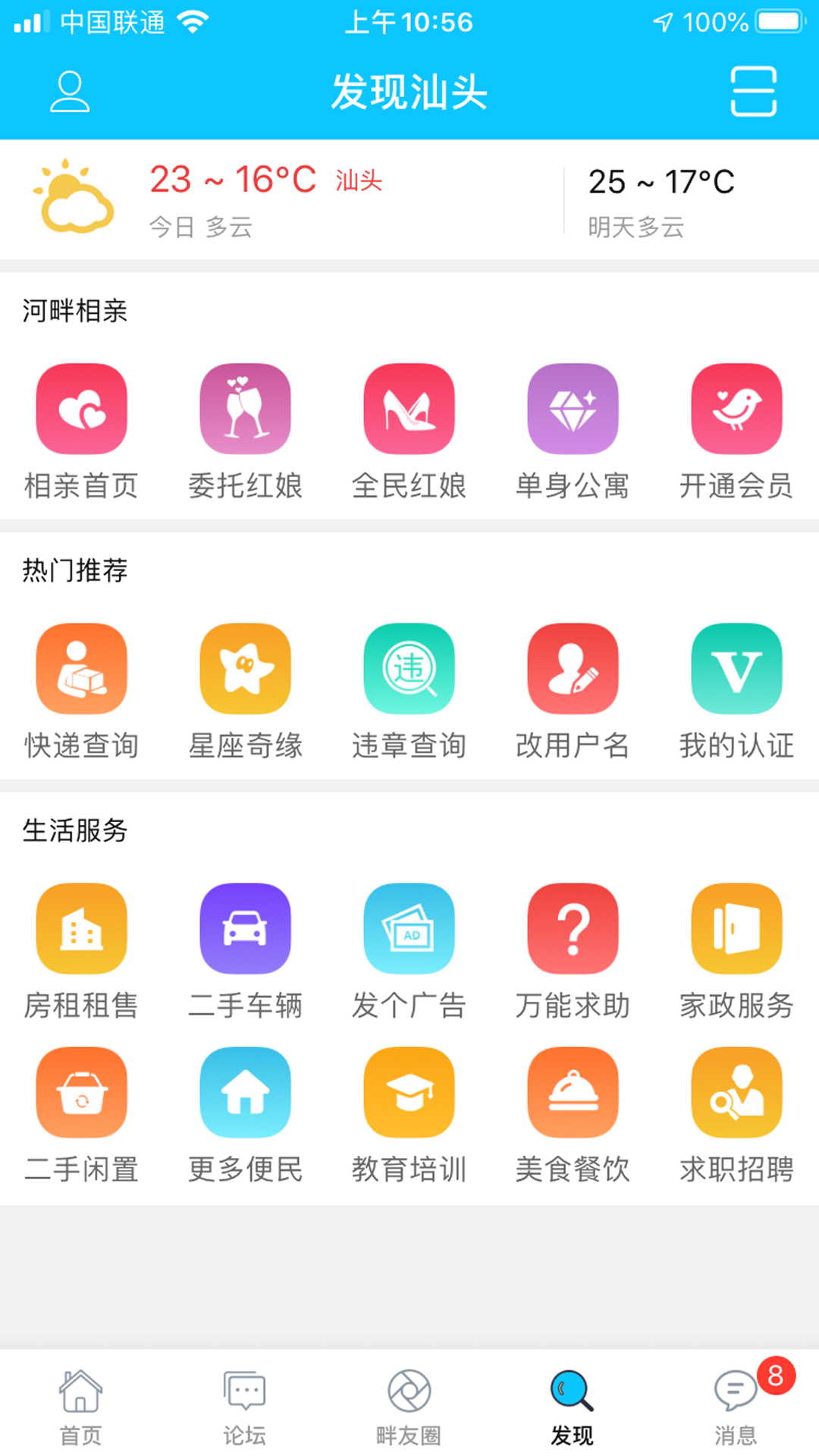Viewport: 819px width, 1456px height.
Task: Open the 我的认证 verification 'V' icon
Action: (x=736, y=669)
